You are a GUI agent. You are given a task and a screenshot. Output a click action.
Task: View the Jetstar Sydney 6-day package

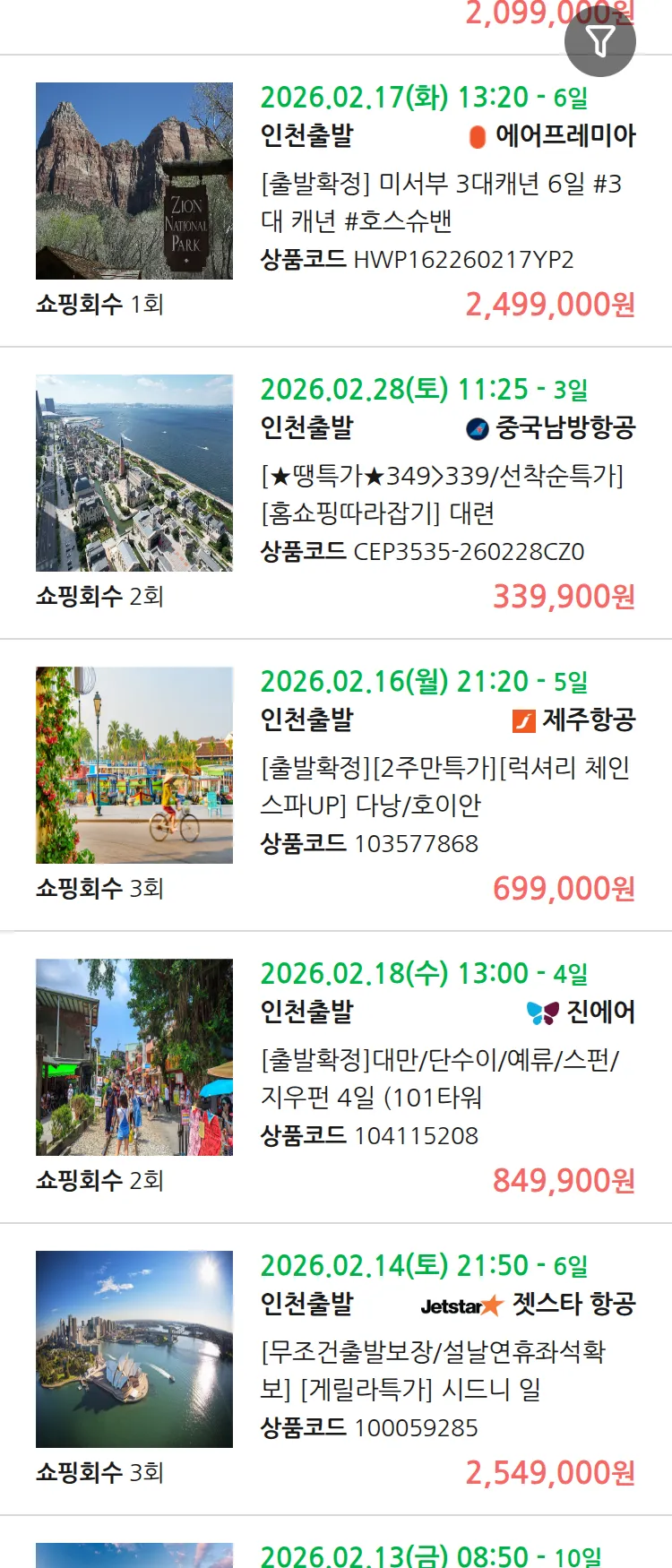pyautogui.click(x=433, y=1370)
